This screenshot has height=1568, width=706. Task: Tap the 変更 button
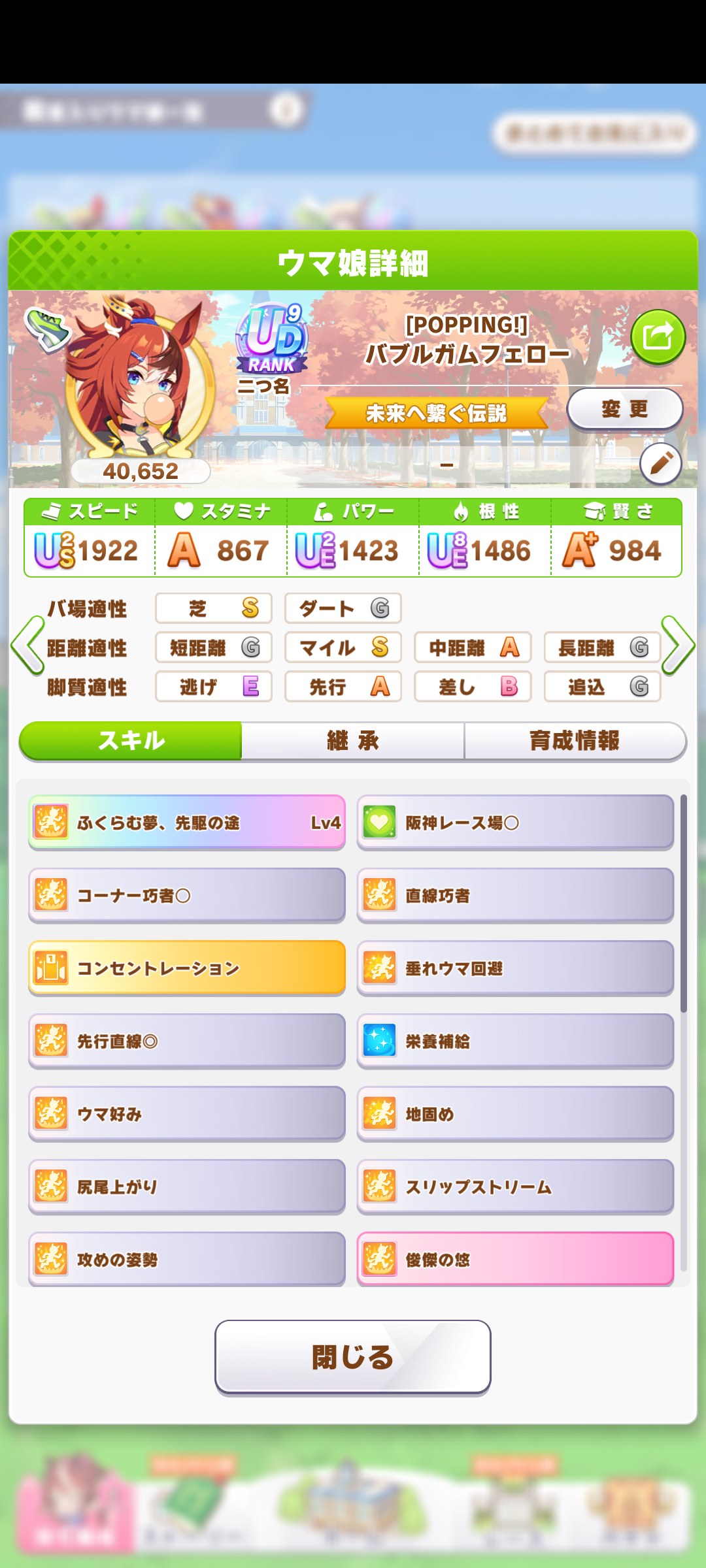tap(624, 409)
